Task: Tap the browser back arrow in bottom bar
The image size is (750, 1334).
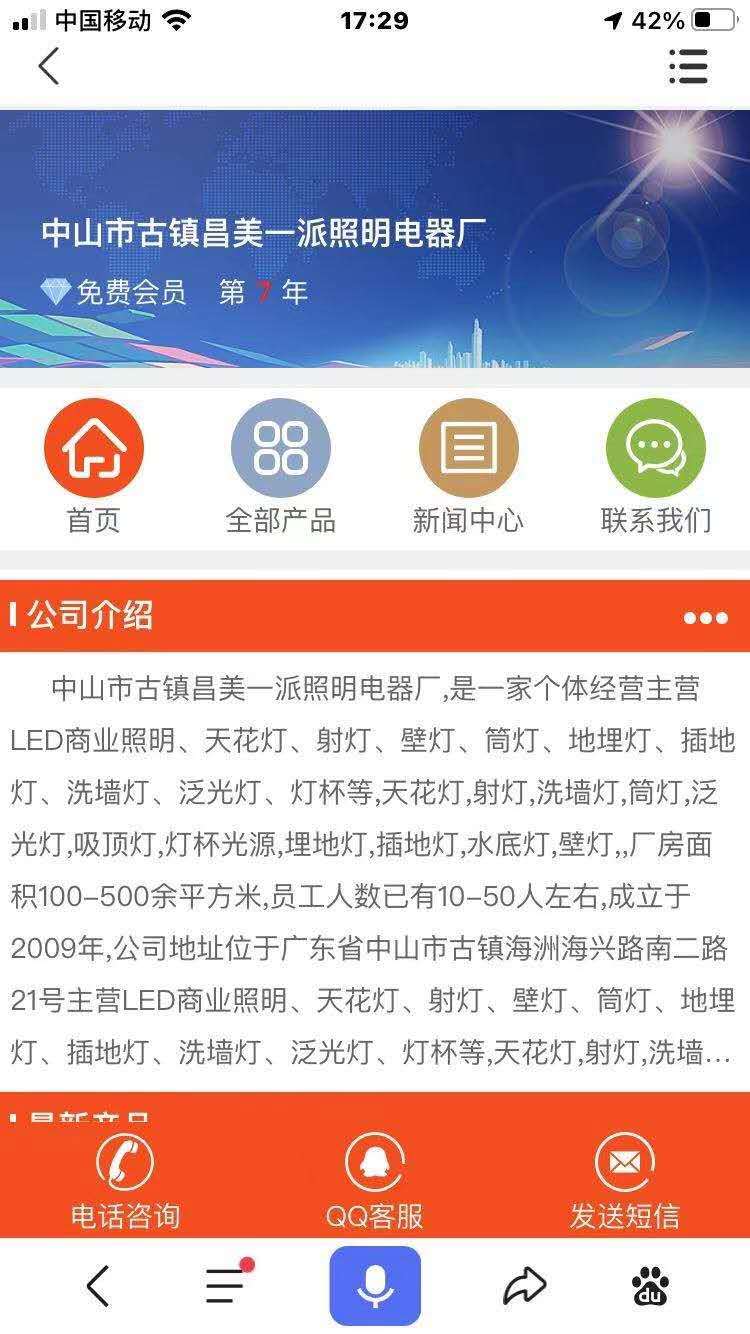Action: pyautogui.click(x=97, y=1286)
